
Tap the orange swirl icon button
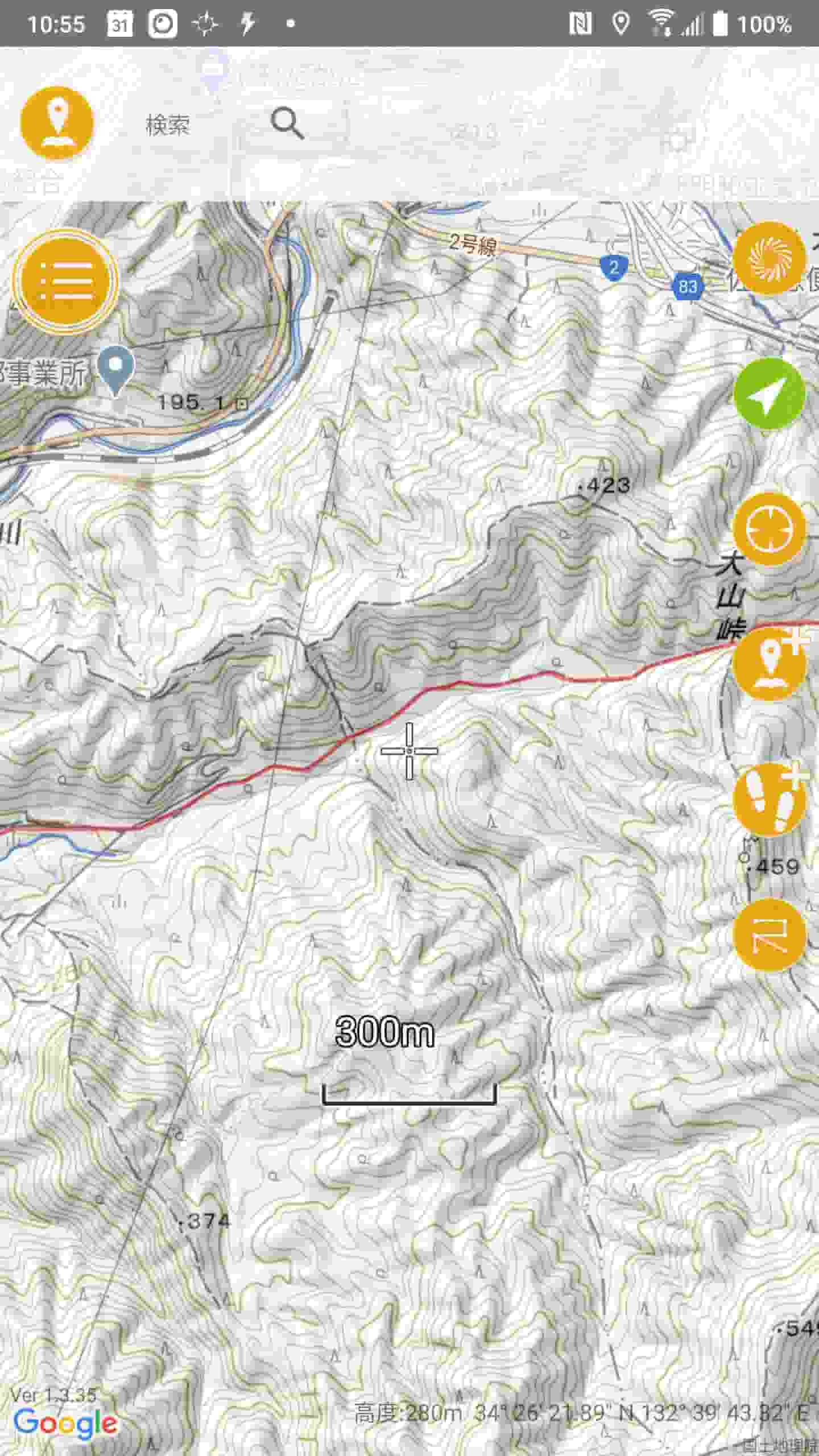point(769,258)
